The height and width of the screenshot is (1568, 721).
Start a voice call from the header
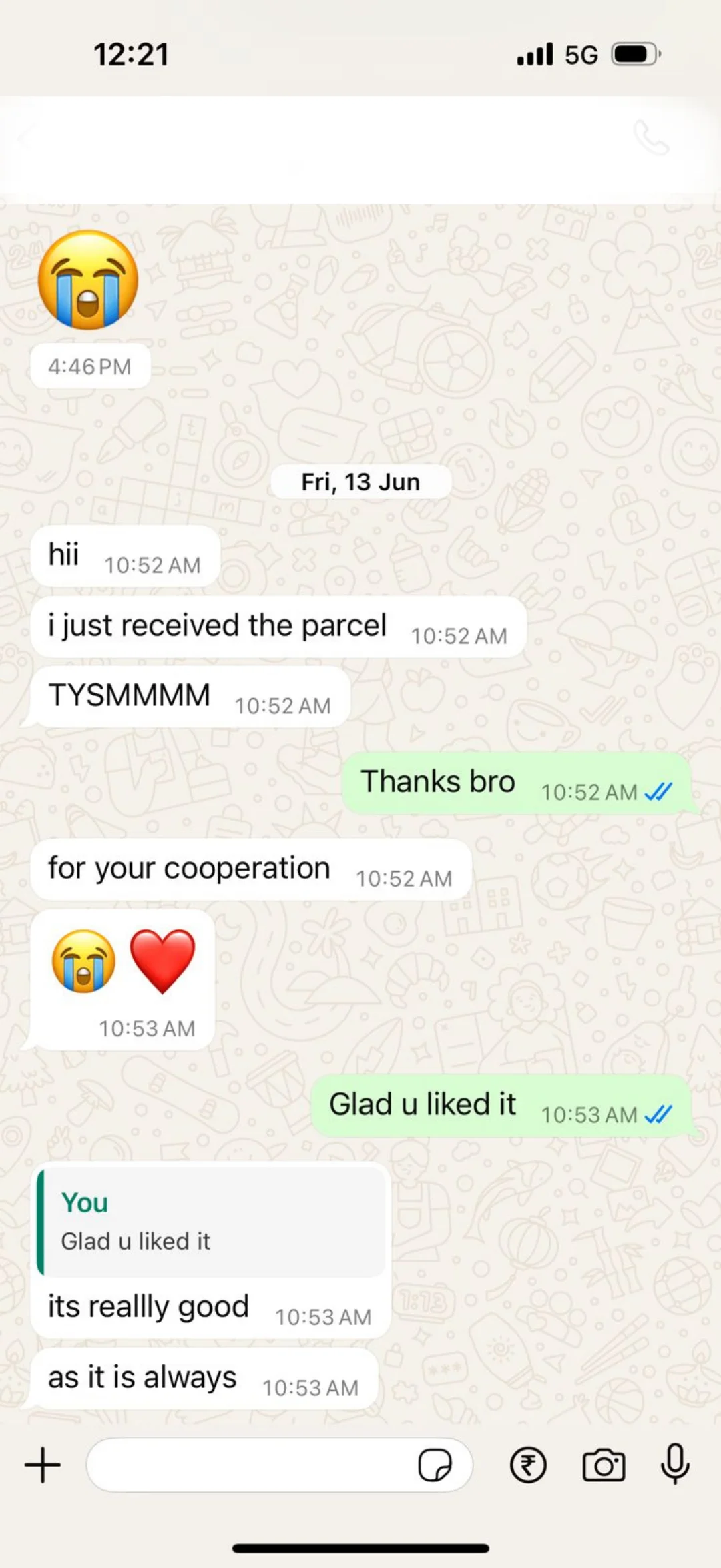pos(651,138)
